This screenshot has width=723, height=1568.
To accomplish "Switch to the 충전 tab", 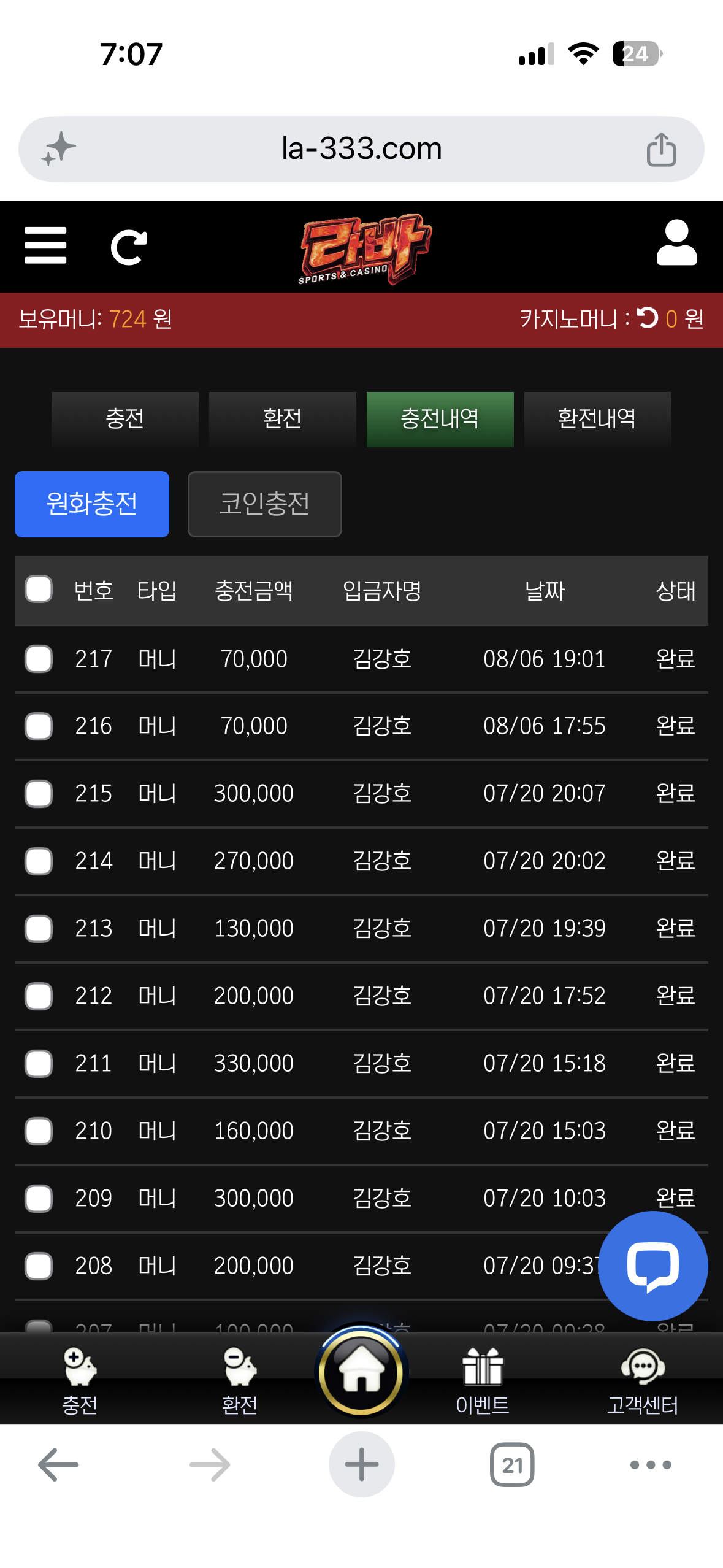I will 125,419.
